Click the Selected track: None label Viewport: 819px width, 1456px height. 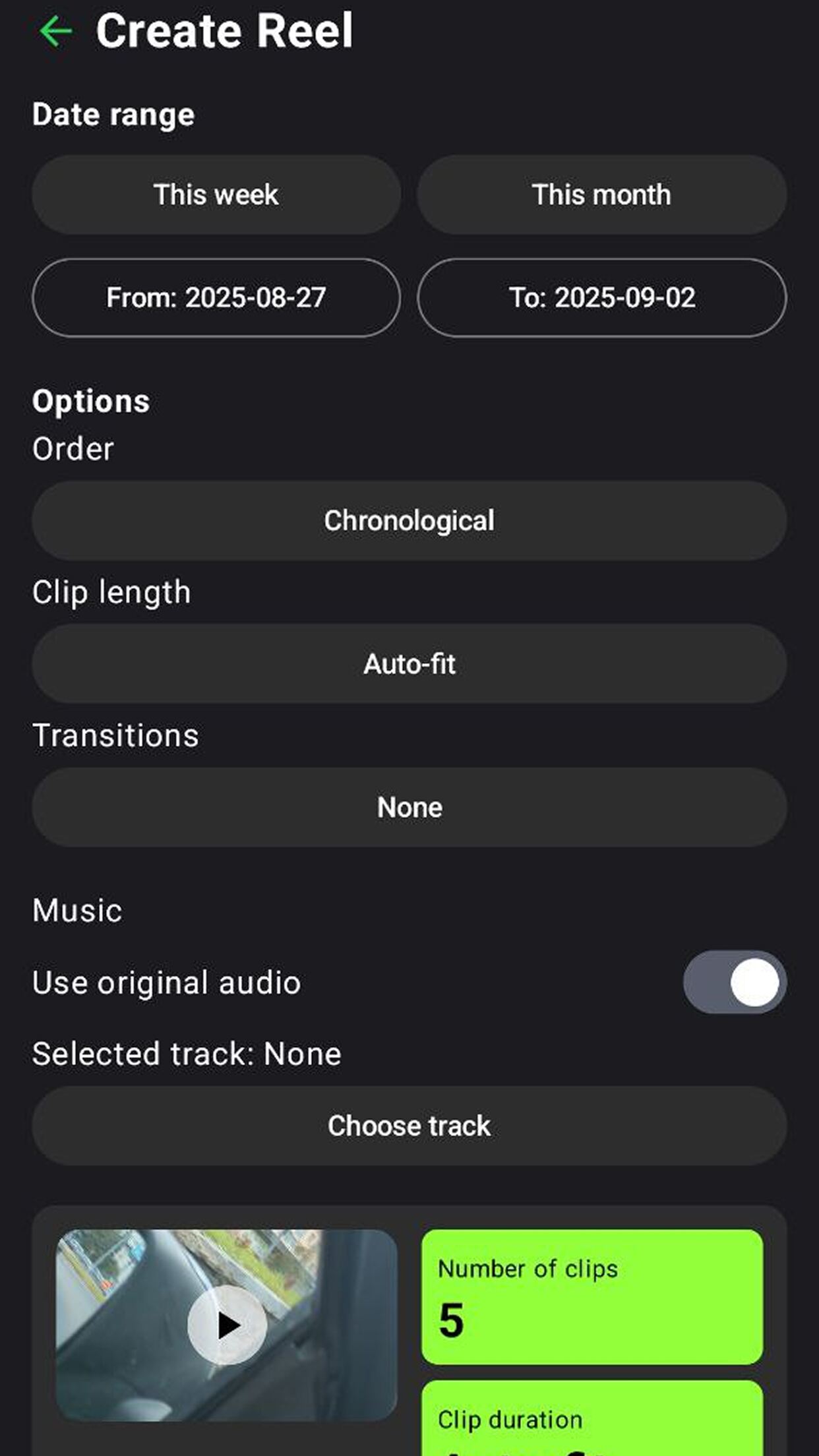(x=186, y=1053)
